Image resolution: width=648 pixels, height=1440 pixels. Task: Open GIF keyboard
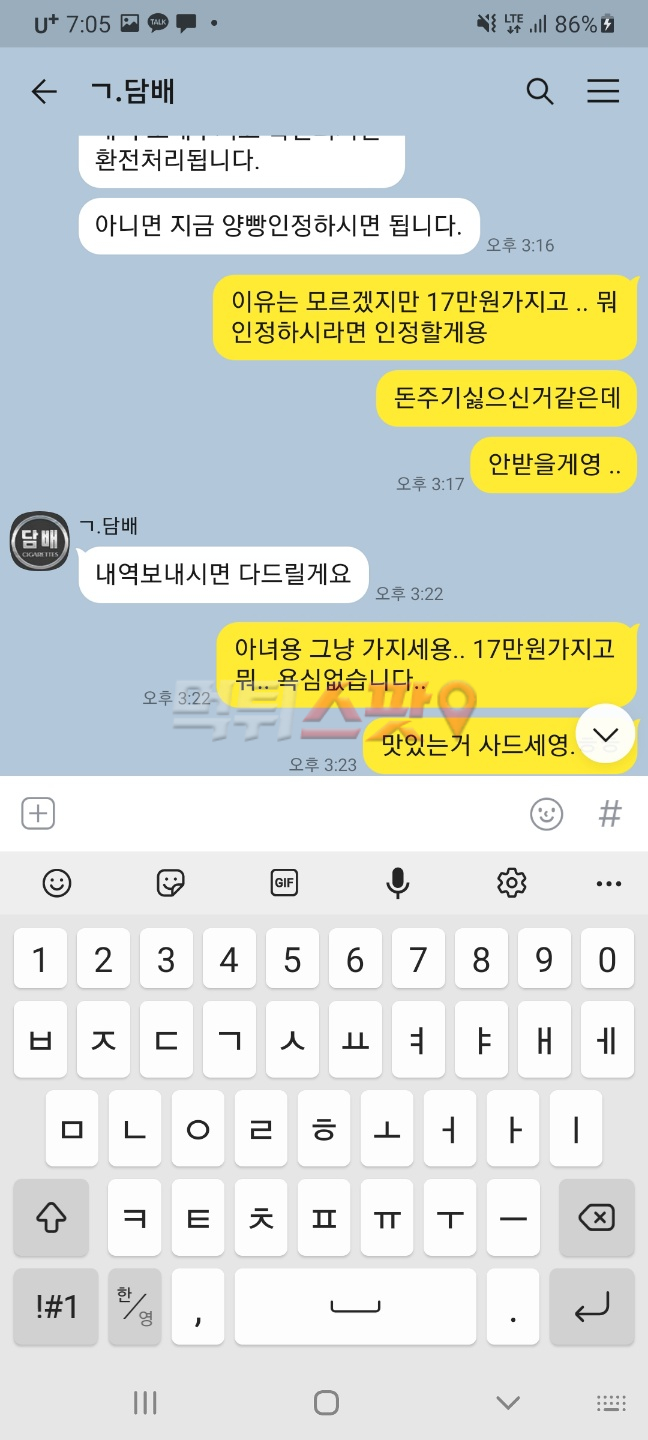pyautogui.click(x=285, y=883)
